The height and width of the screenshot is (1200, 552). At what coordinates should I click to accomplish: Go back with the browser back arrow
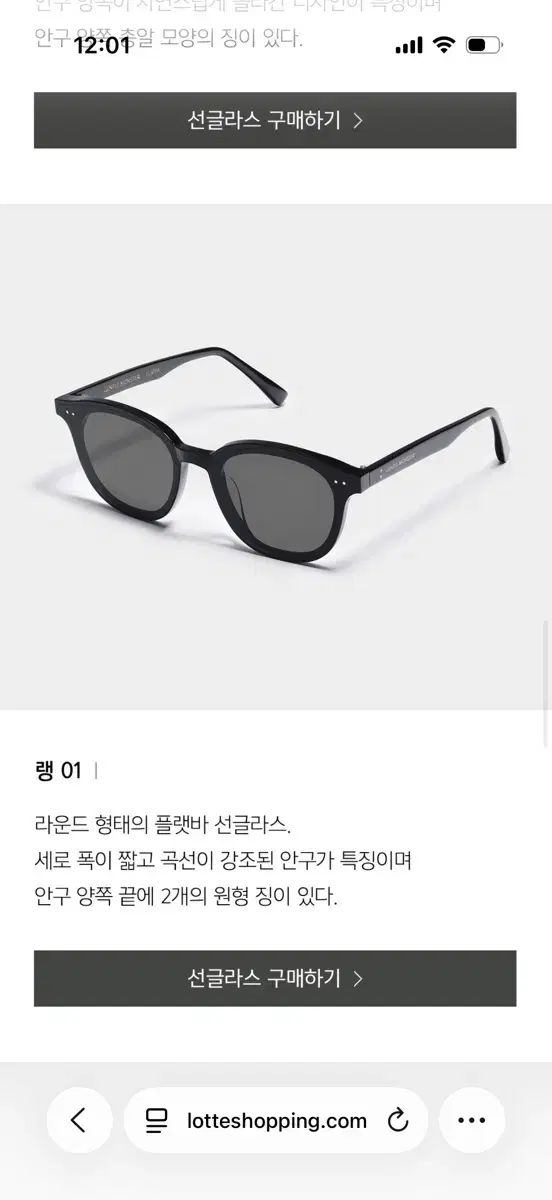[x=78, y=1120]
